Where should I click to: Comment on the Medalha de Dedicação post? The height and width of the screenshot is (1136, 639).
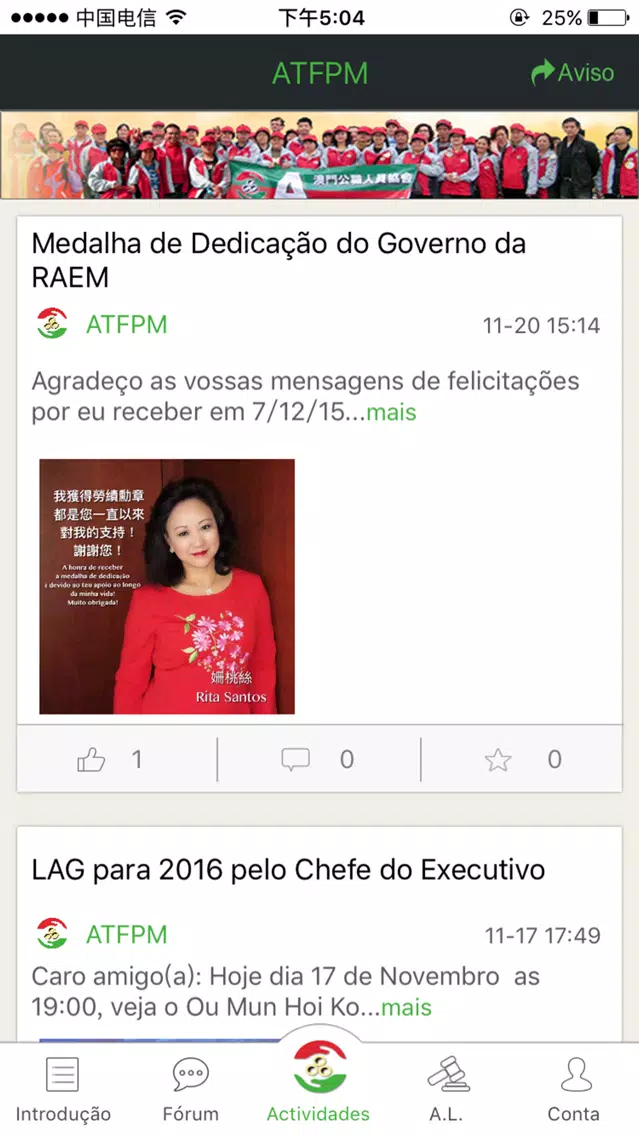296,760
